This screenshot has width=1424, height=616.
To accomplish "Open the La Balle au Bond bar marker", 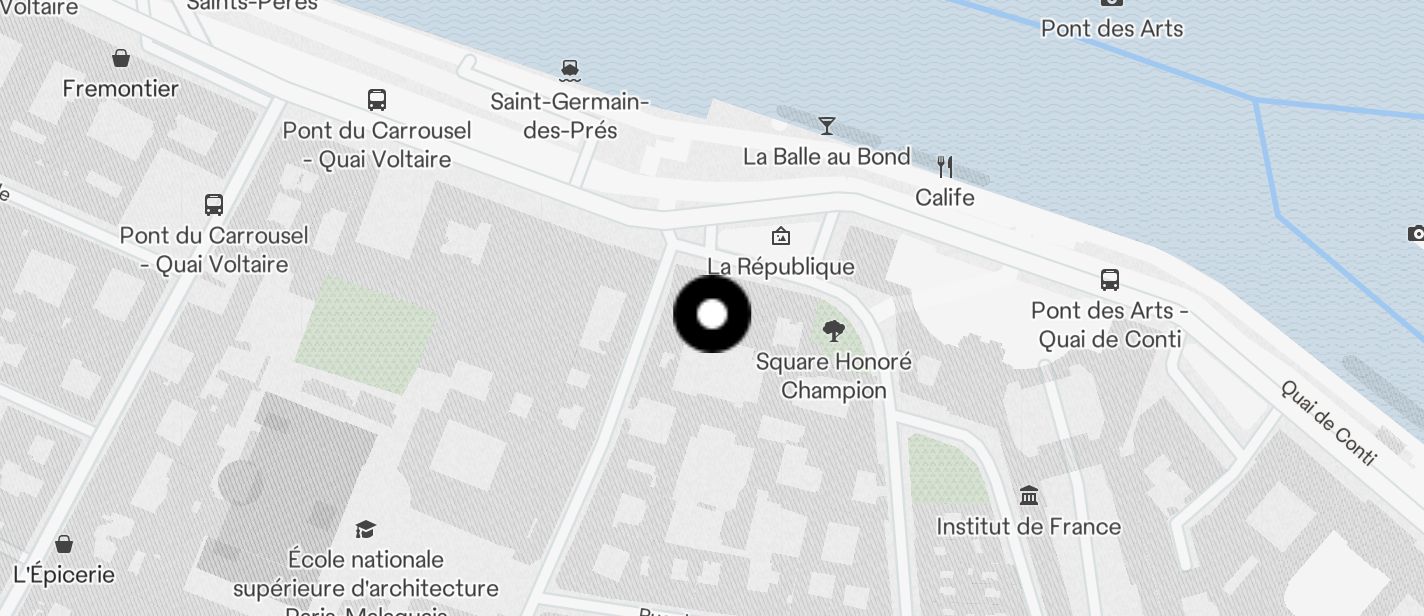I will (826, 126).
